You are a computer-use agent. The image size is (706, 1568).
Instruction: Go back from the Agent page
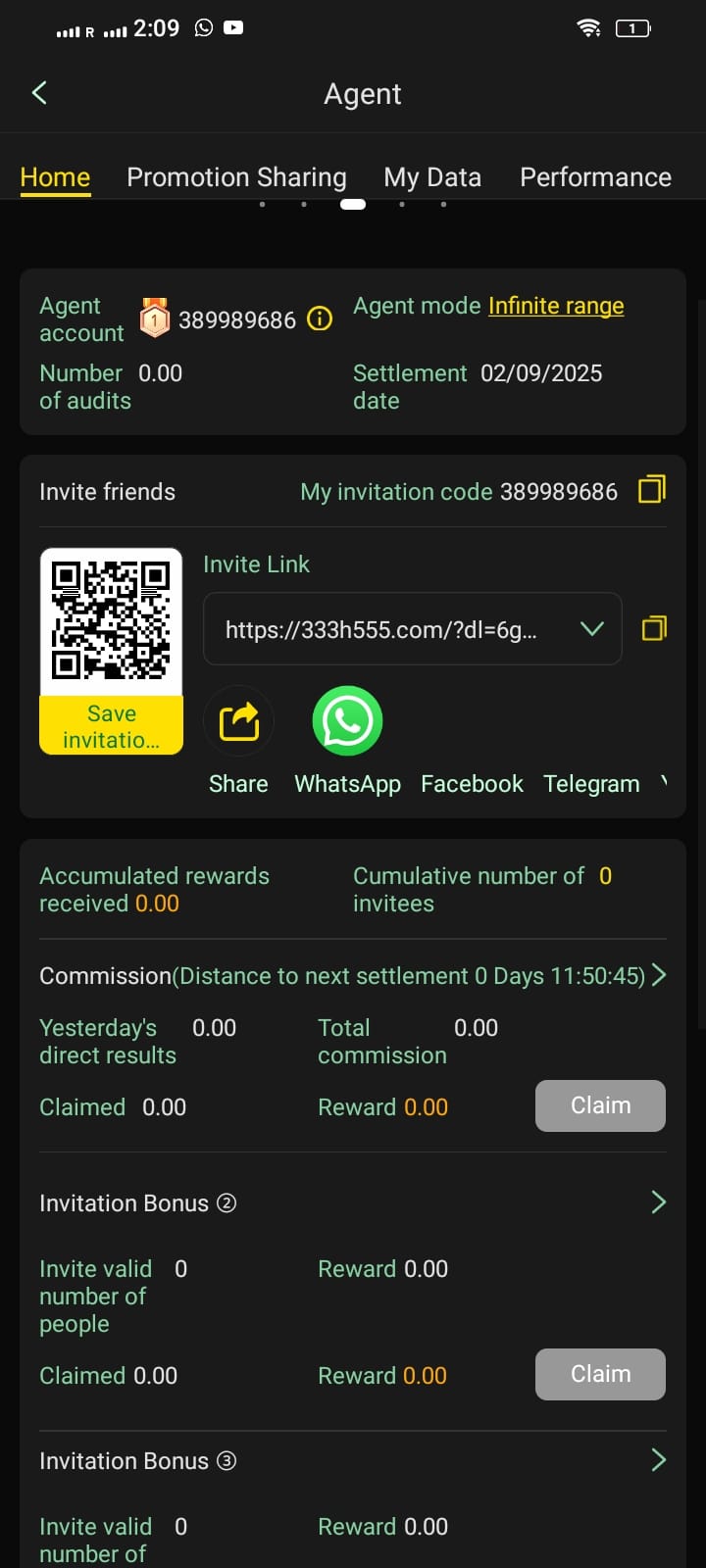[40, 93]
